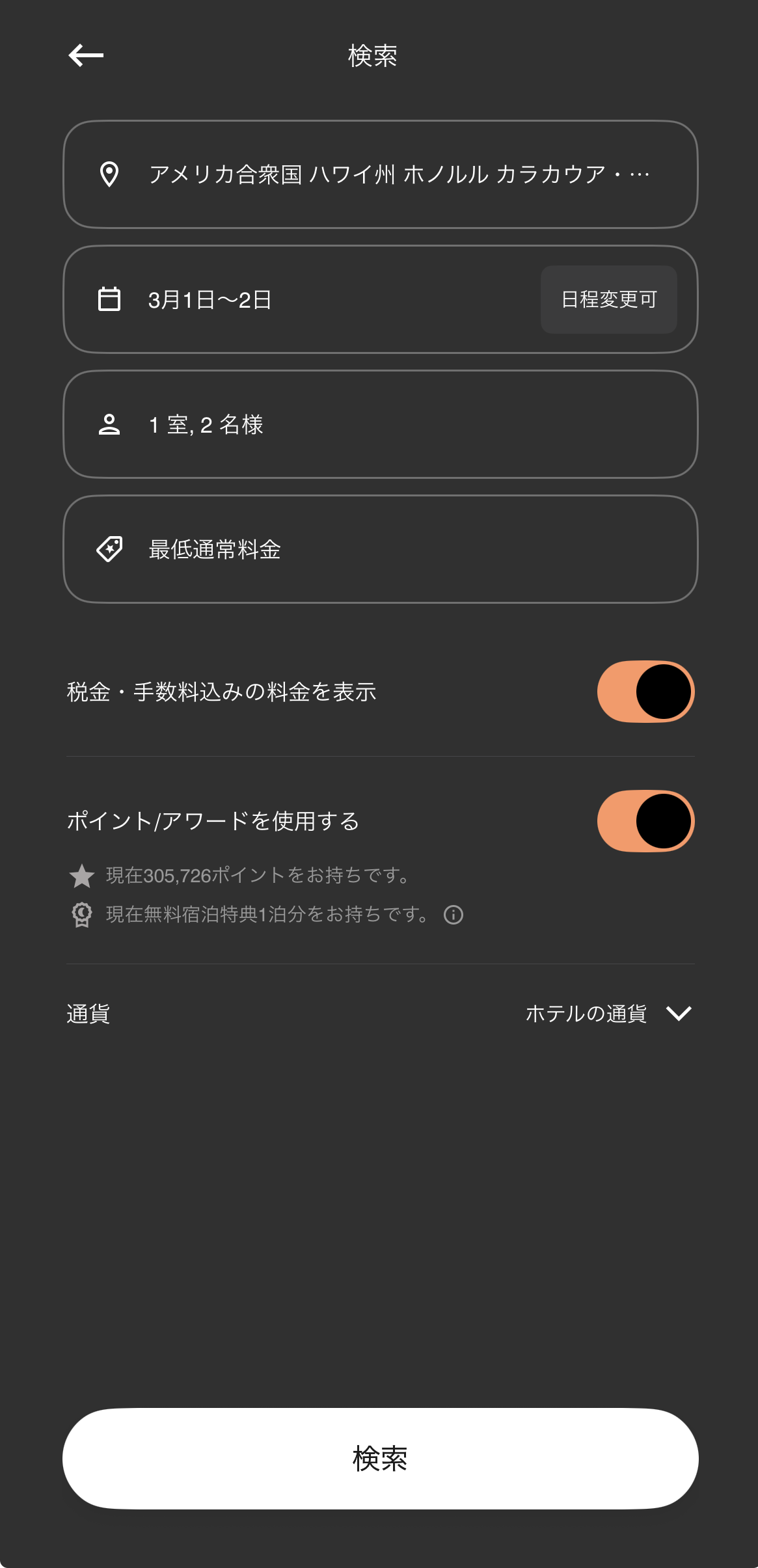Viewport: 758px width, 1568px height.
Task: Start the hotel search with 検索 button
Action: pyautogui.click(x=380, y=1459)
